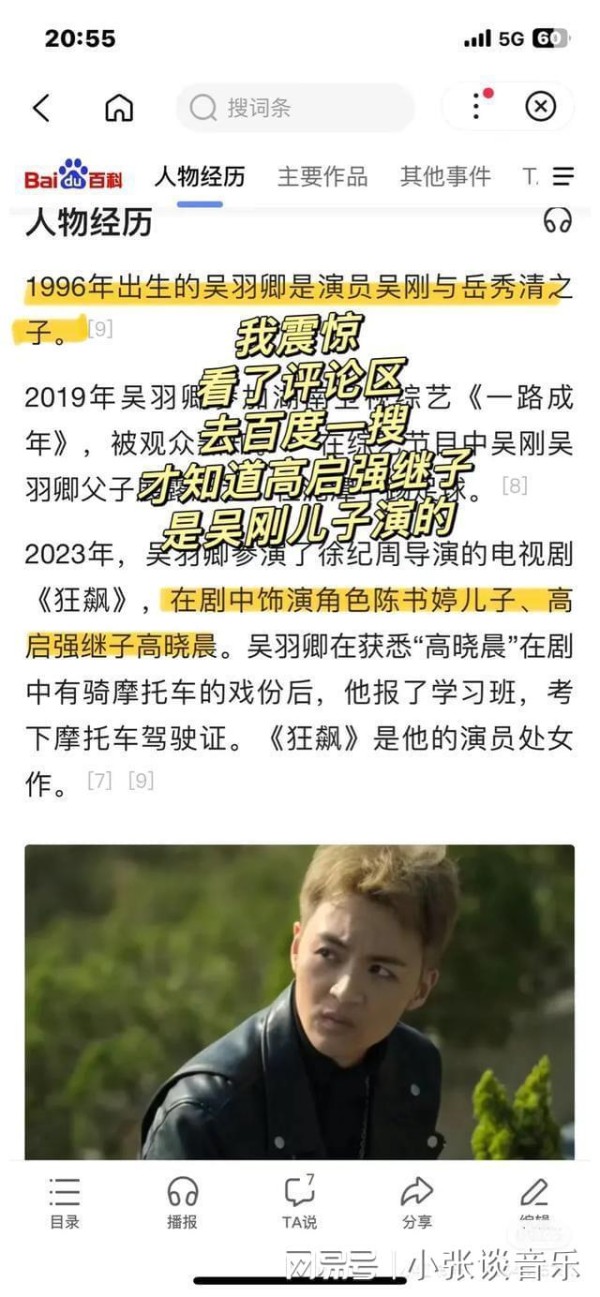
Task: Open the section list hamburger menu
Action: [563, 177]
